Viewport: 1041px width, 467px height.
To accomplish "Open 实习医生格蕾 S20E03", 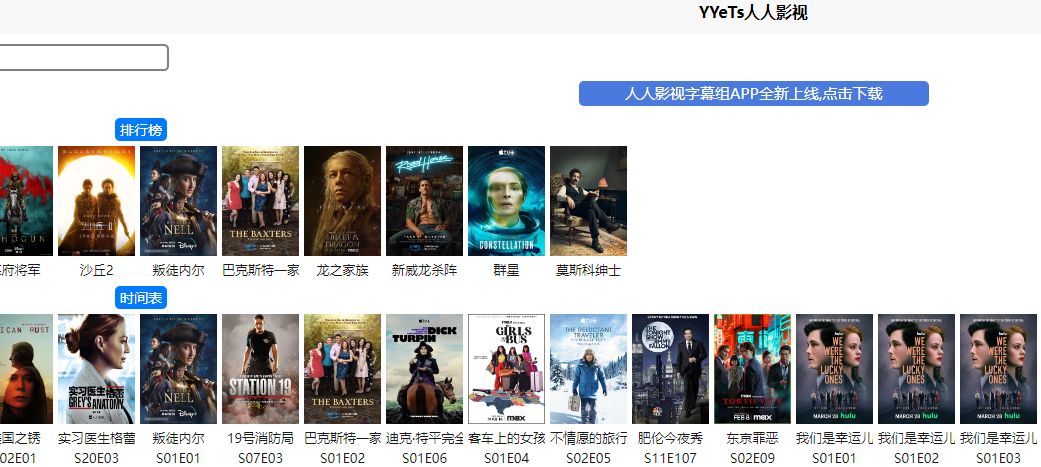I will tap(96, 369).
